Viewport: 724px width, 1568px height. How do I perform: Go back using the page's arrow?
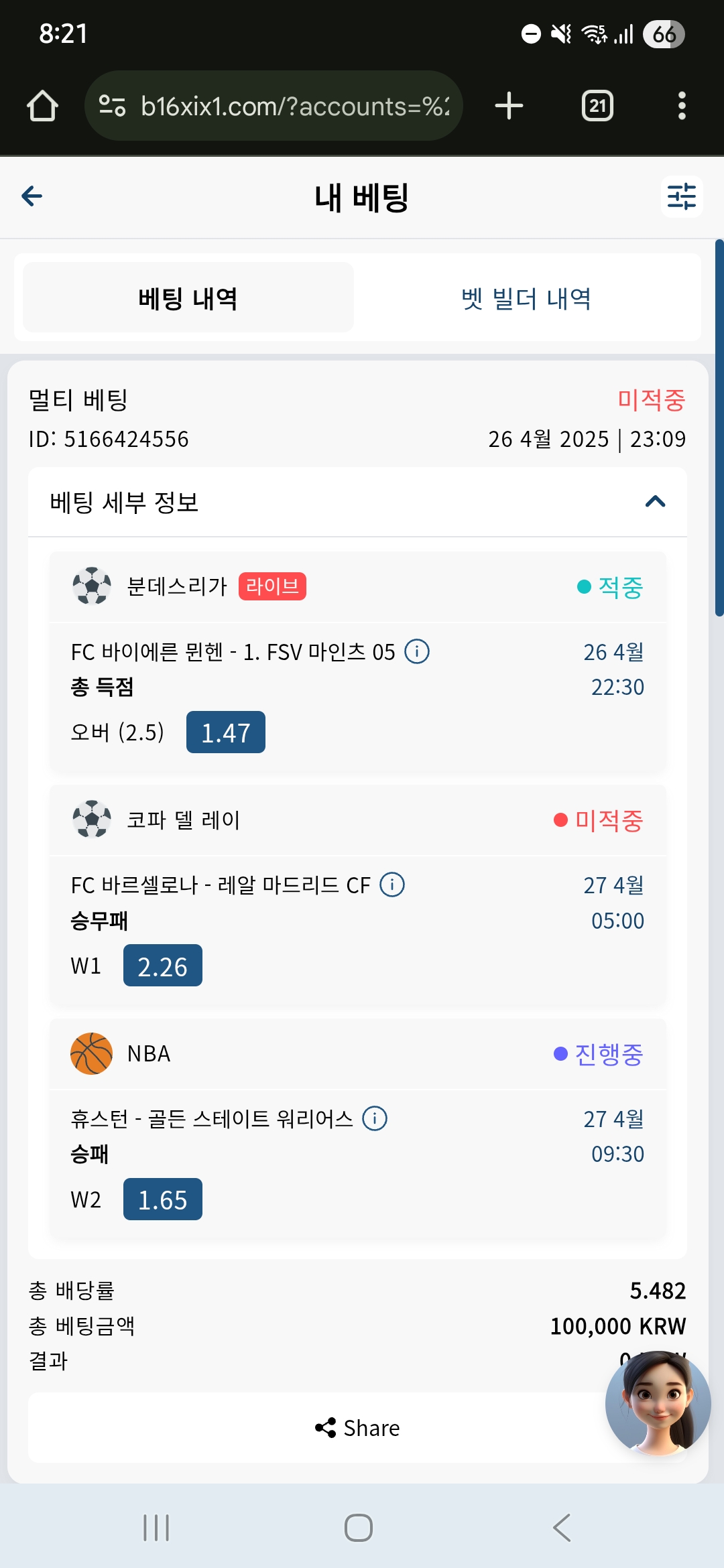32,196
